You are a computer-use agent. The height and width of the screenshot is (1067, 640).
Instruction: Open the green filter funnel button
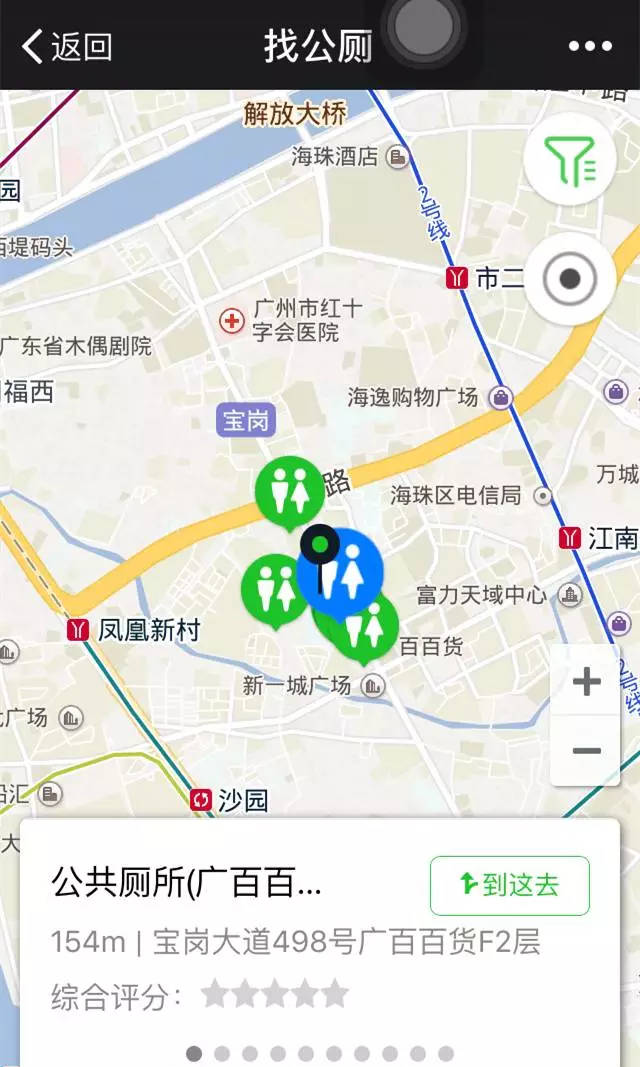[x=570, y=159]
